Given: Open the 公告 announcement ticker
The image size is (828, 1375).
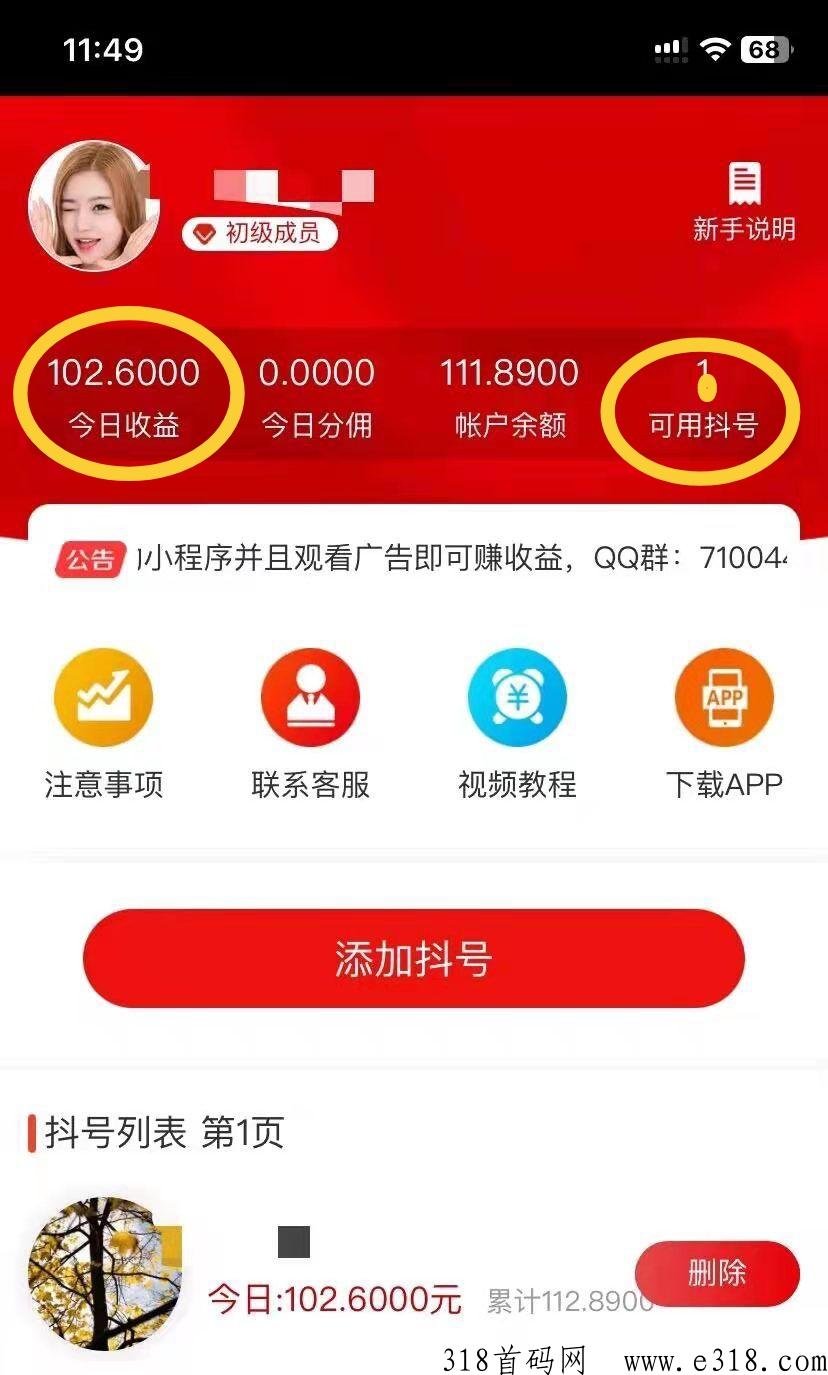Looking at the screenshot, I should [420, 558].
